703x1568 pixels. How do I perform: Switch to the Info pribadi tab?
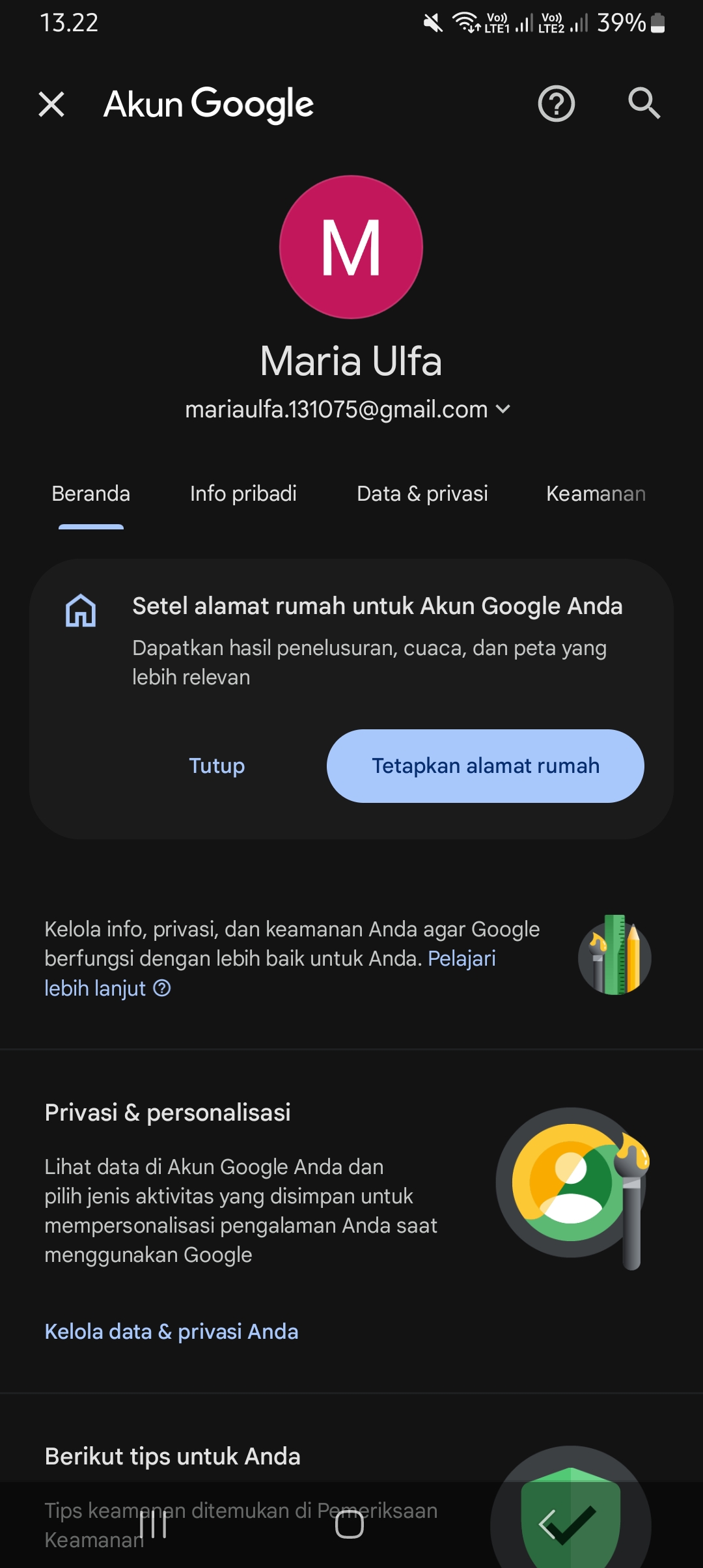(243, 494)
